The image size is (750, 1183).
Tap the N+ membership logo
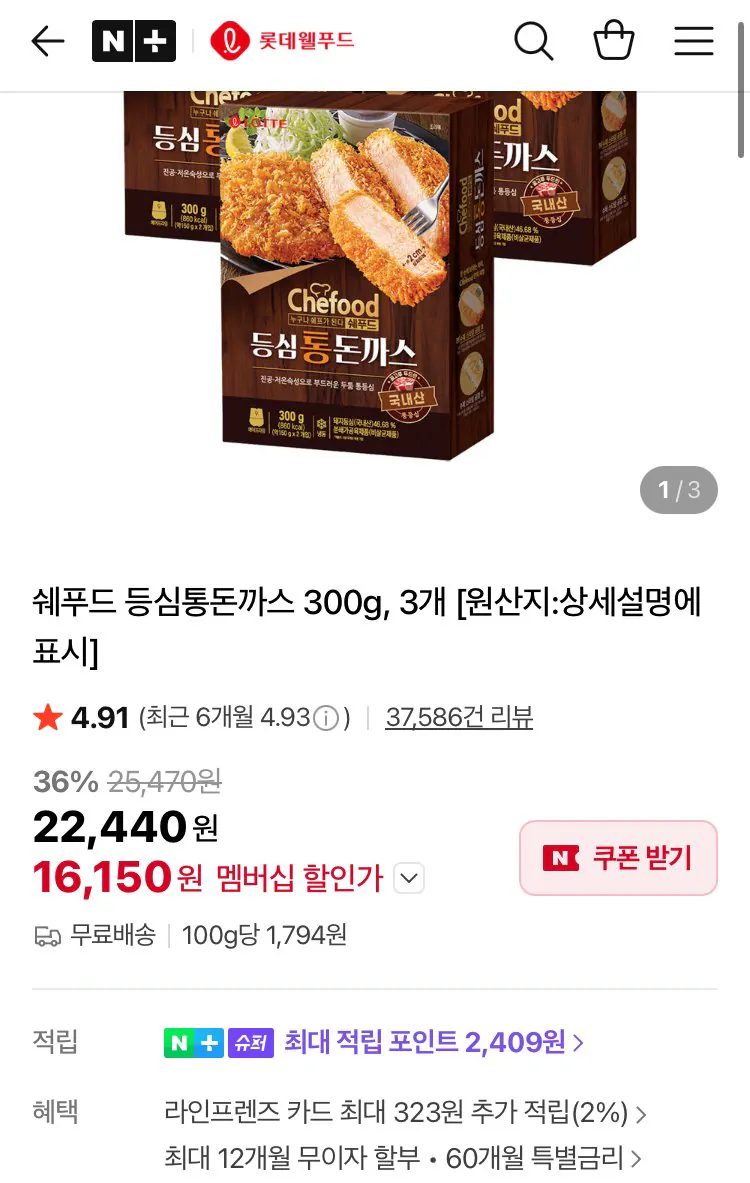133,41
